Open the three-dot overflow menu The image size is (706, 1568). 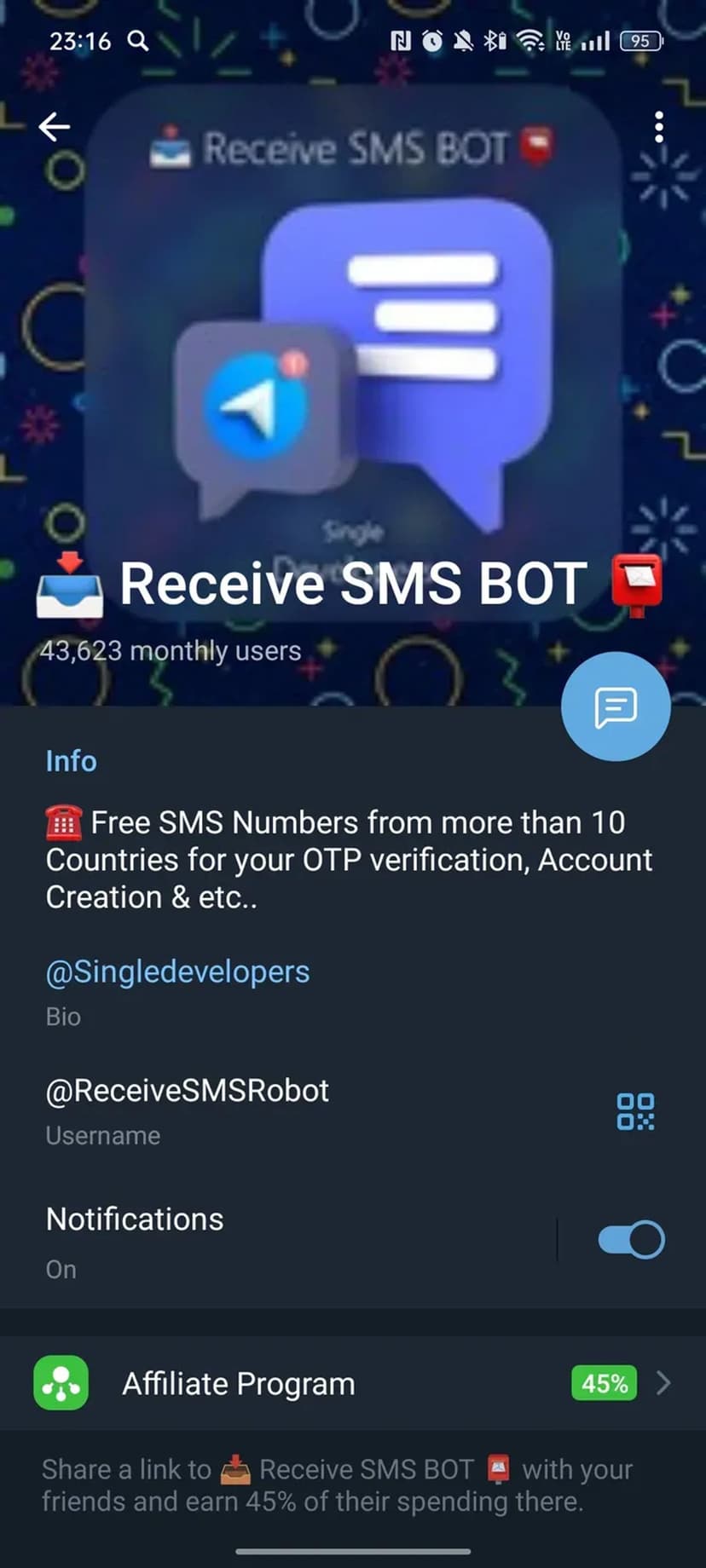coord(658,127)
